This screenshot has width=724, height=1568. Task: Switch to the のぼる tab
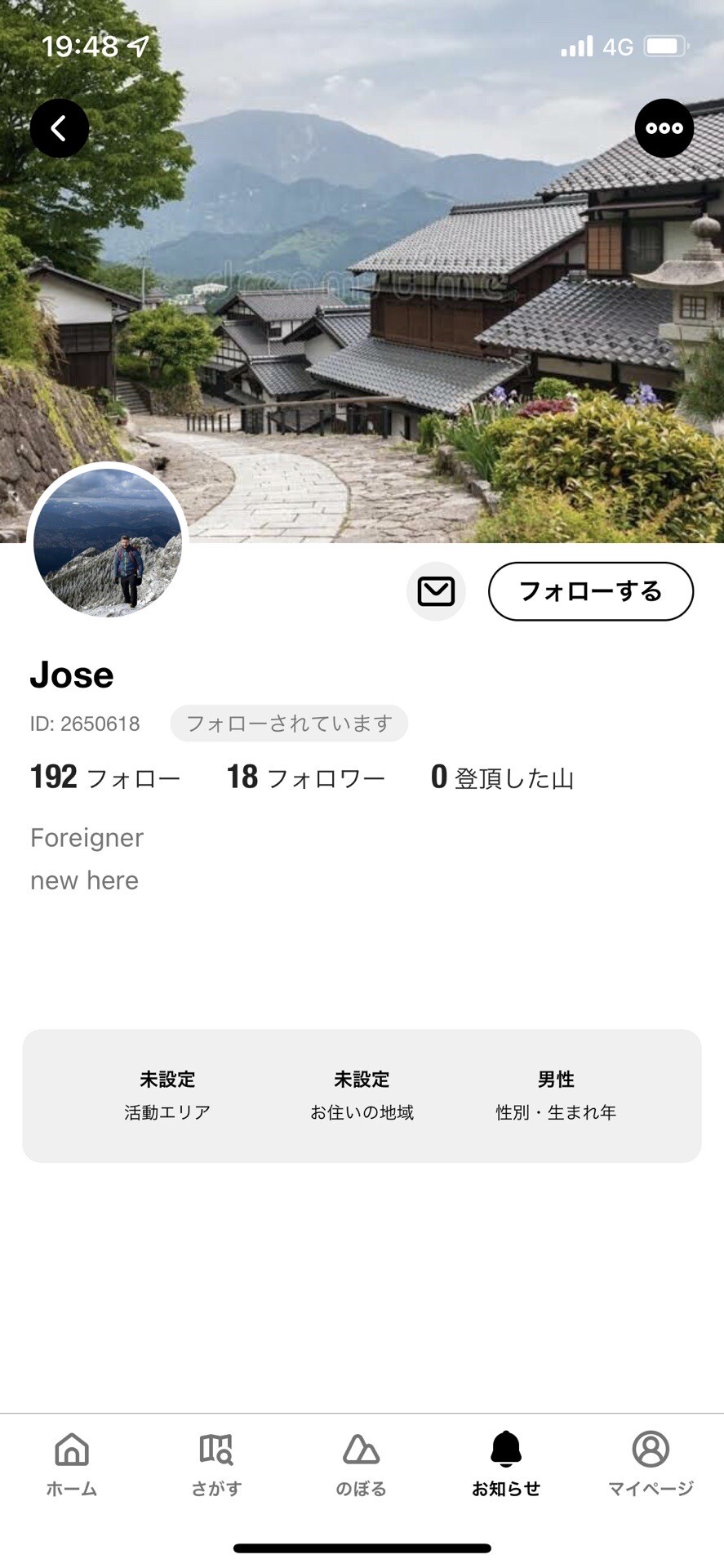pos(361,1462)
